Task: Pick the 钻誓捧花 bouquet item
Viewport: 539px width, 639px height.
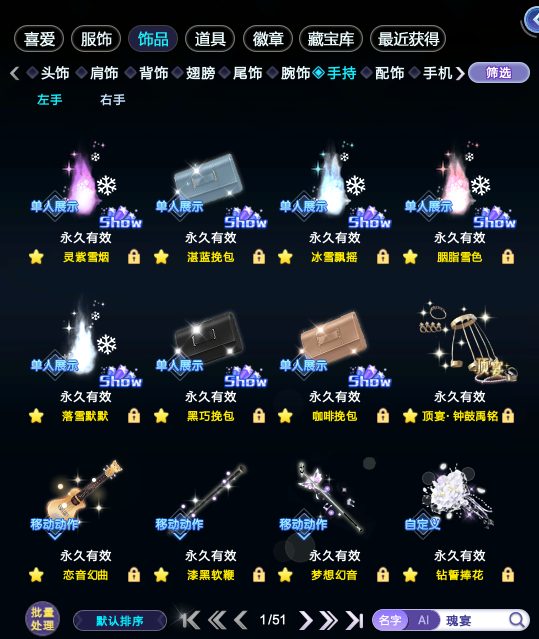Action: tap(460, 520)
